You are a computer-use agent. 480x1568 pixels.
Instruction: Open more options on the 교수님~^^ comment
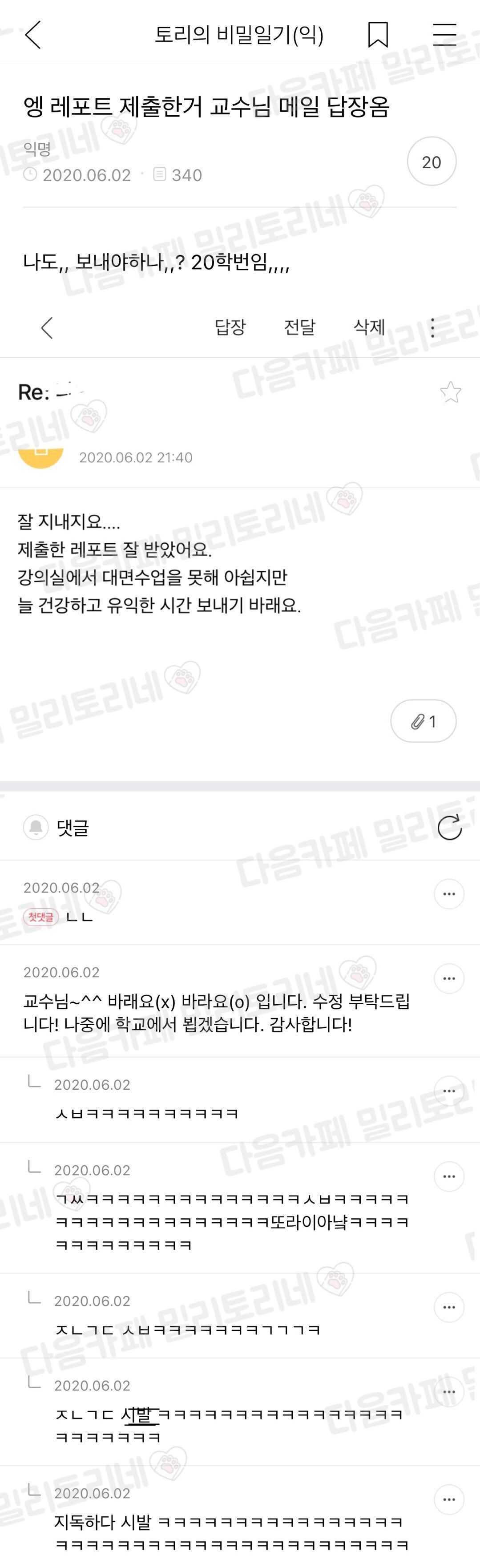click(x=449, y=978)
